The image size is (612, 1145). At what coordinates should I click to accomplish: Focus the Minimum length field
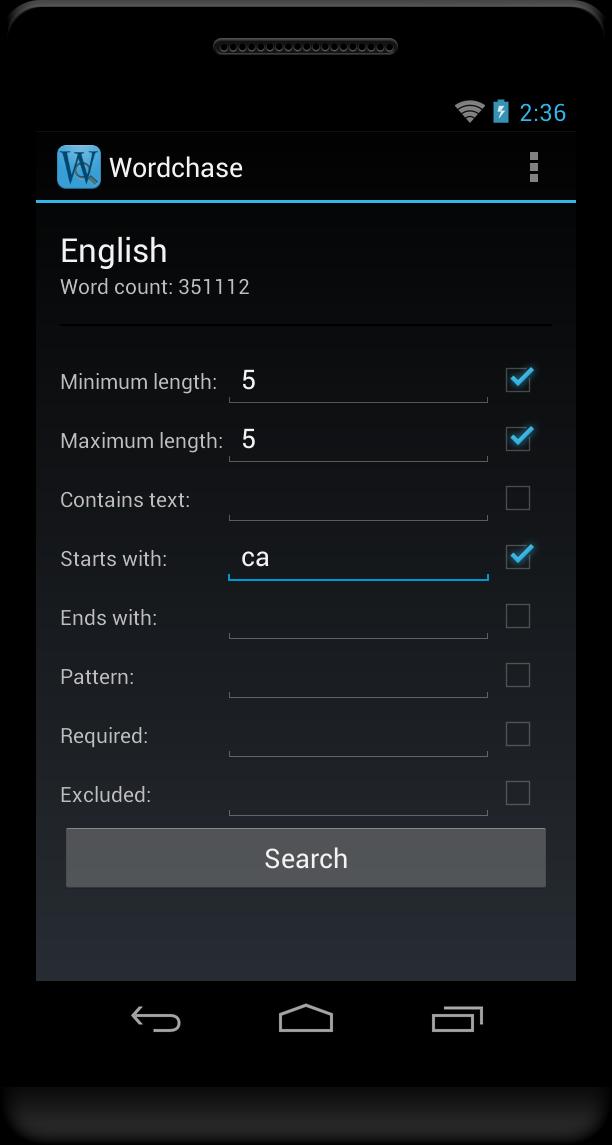pyautogui.click(x=358, y=381)
